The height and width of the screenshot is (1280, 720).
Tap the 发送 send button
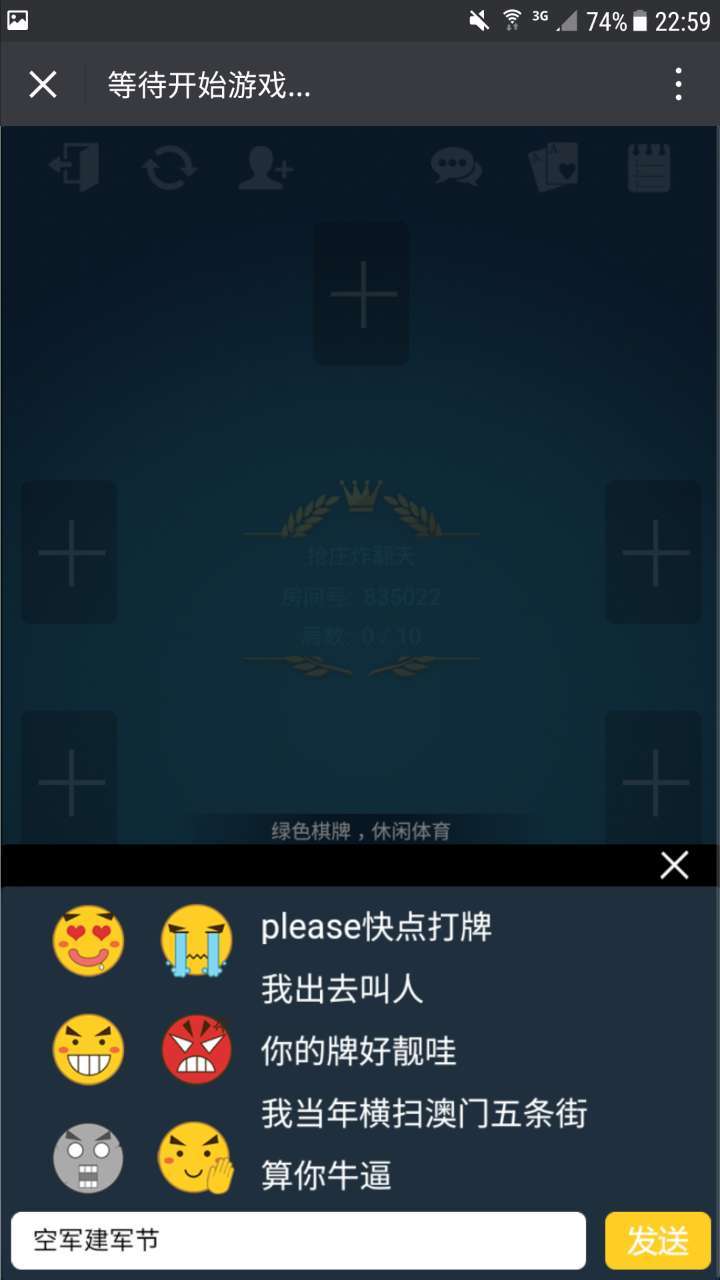658,1241
